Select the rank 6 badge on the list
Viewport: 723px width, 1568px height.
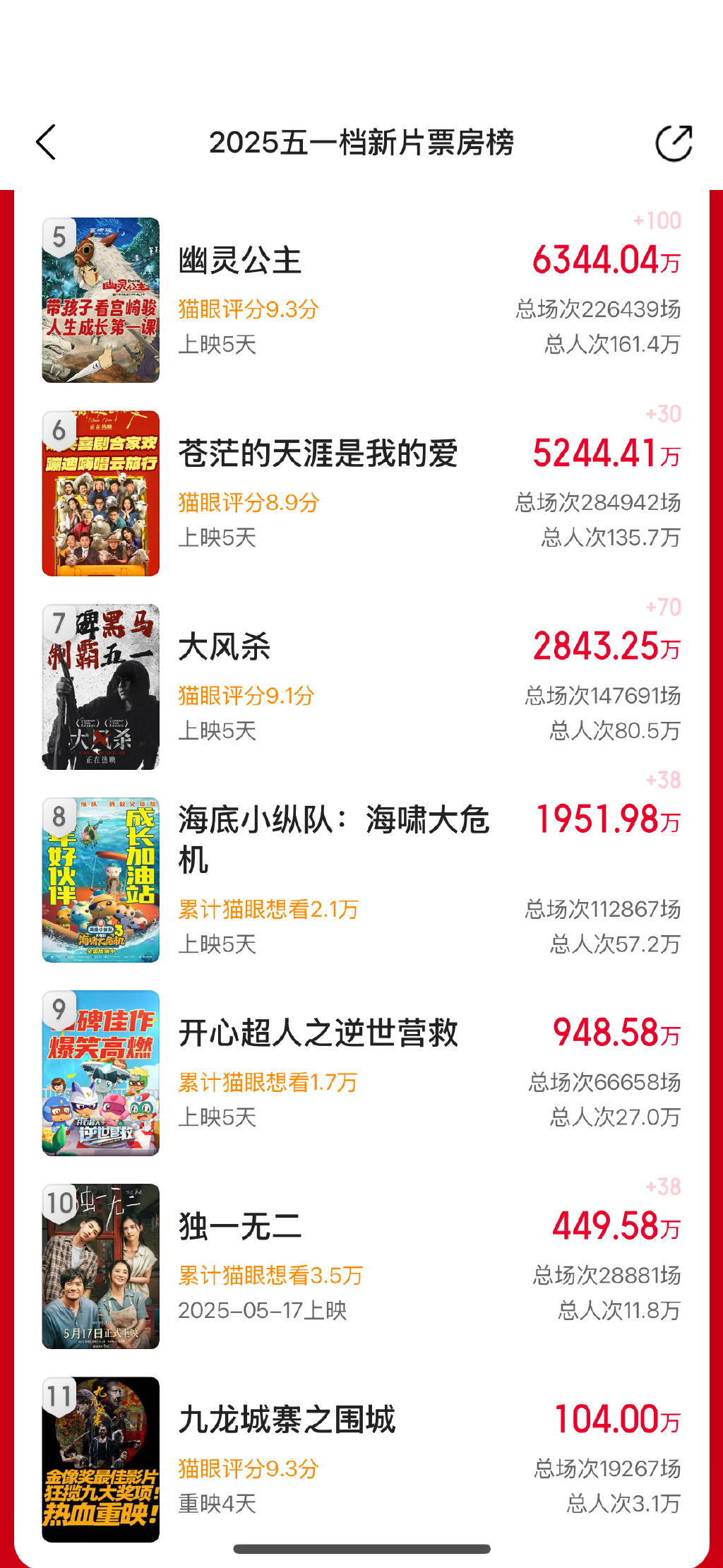click(57, 427)
